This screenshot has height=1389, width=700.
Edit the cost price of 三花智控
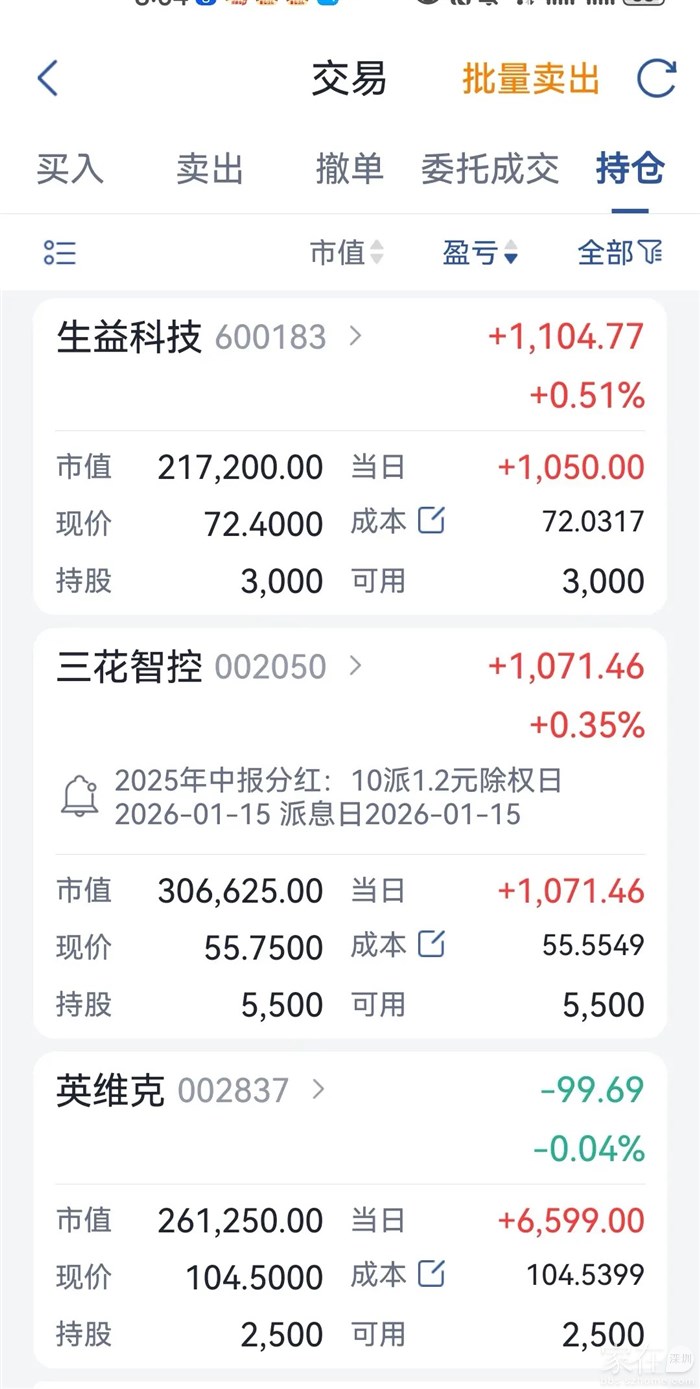click(431, 943)
